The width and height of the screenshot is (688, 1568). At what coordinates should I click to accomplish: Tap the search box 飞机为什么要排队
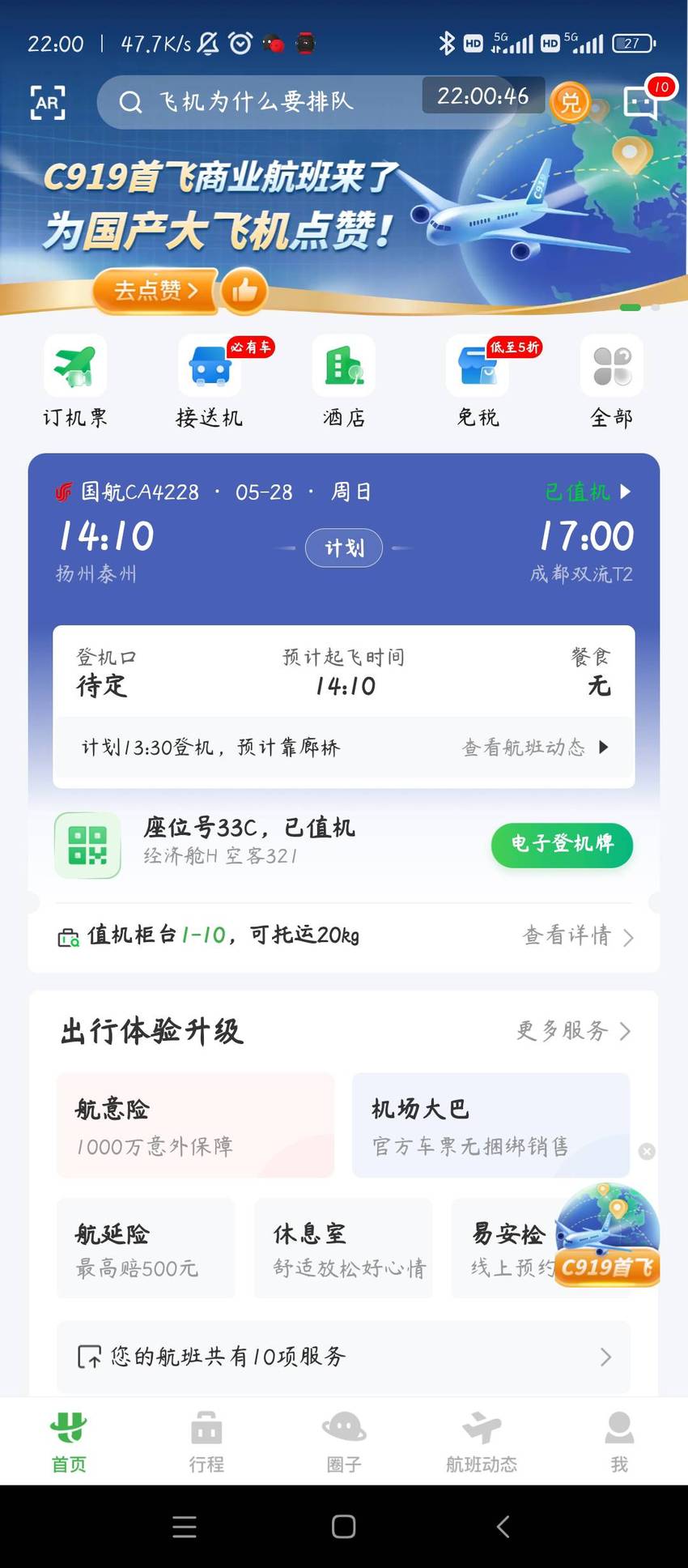click(259, 102)
